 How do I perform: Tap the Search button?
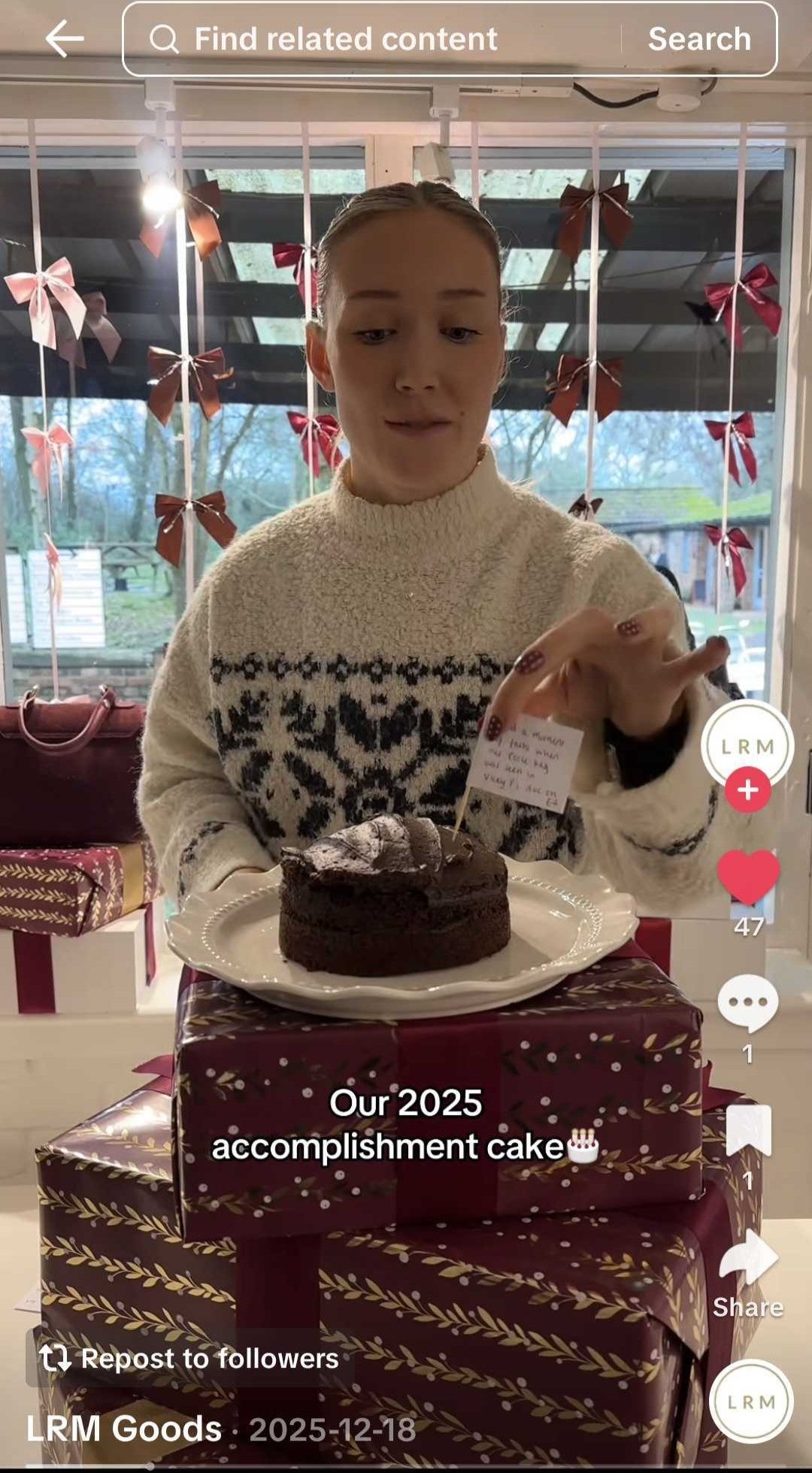[x=699, y=39]
